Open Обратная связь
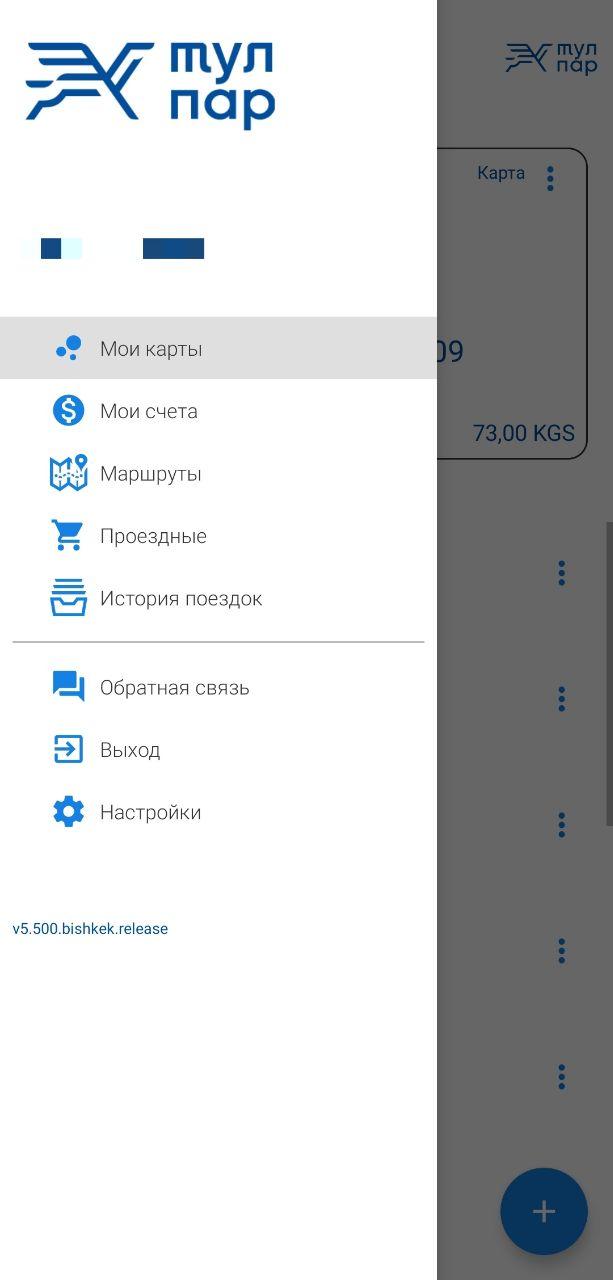Image resolution: width=613 pixels, height=1280 pixels. pos(218,687)
